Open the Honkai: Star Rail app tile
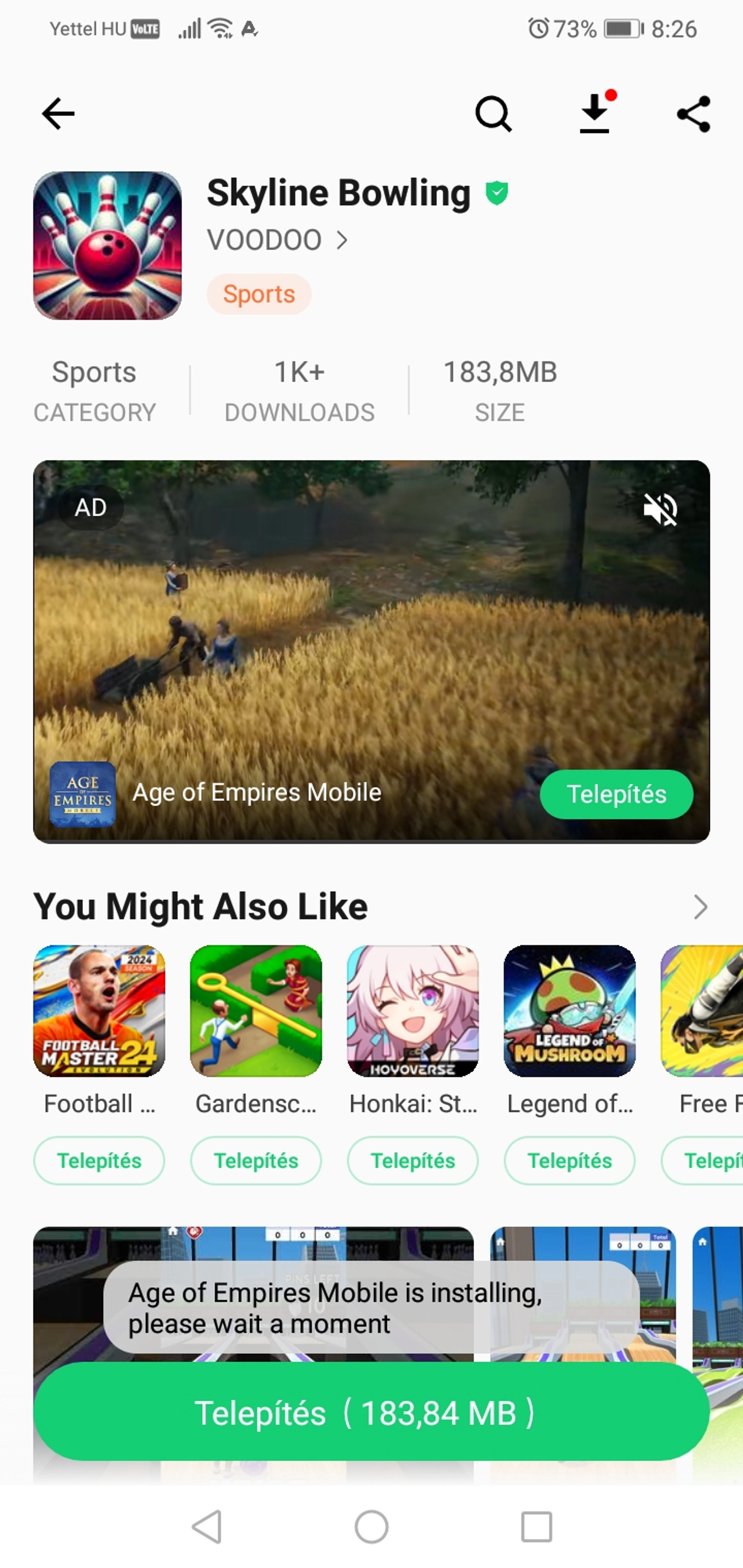This screenshot has width=743, height=1568. coord(413,1010)
